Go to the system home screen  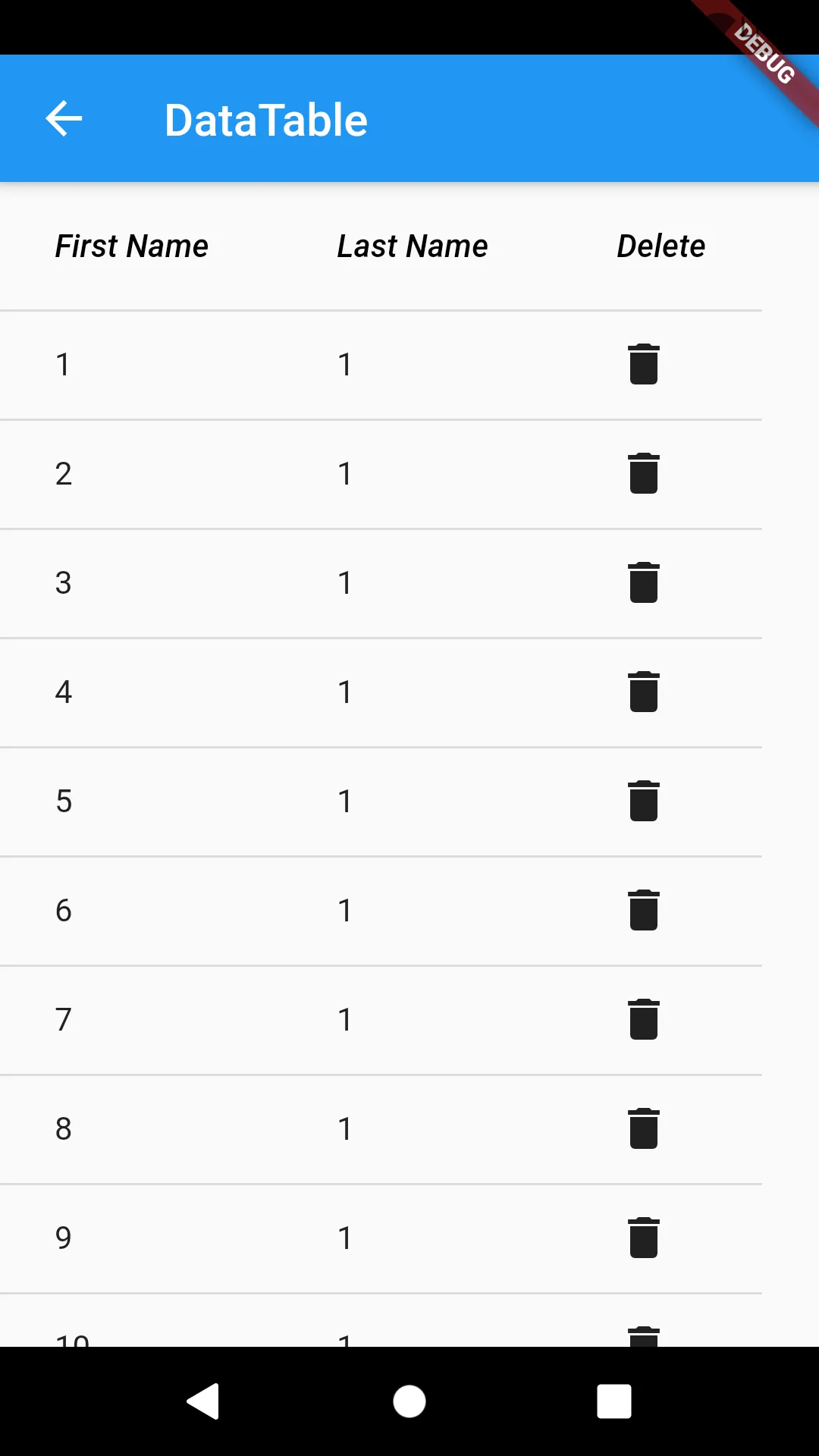coord(409,1401)
